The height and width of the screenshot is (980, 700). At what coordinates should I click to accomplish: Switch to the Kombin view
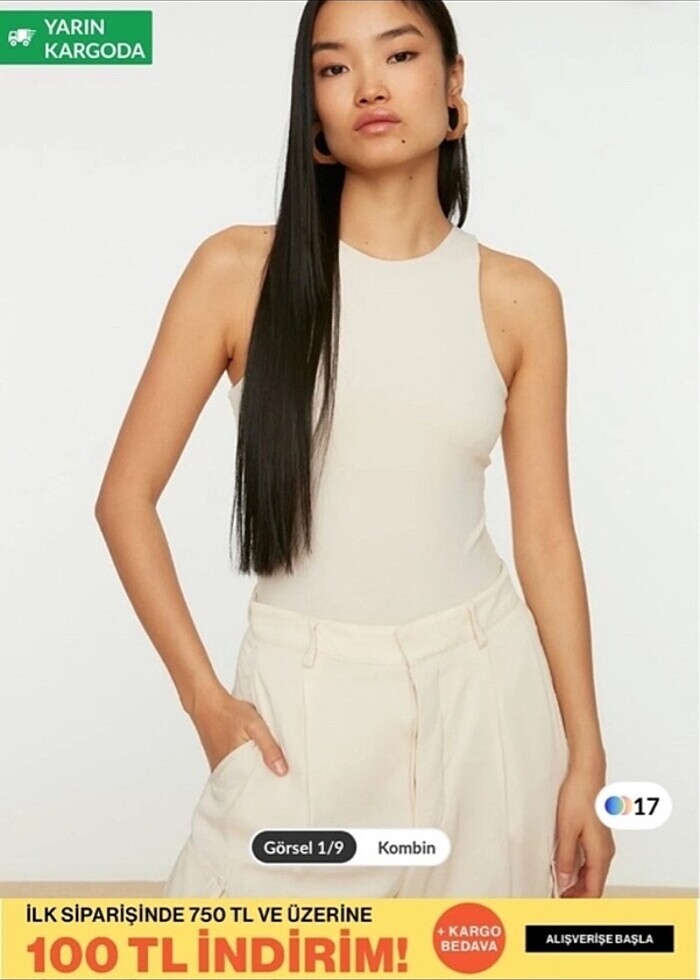tap(406, 848)
